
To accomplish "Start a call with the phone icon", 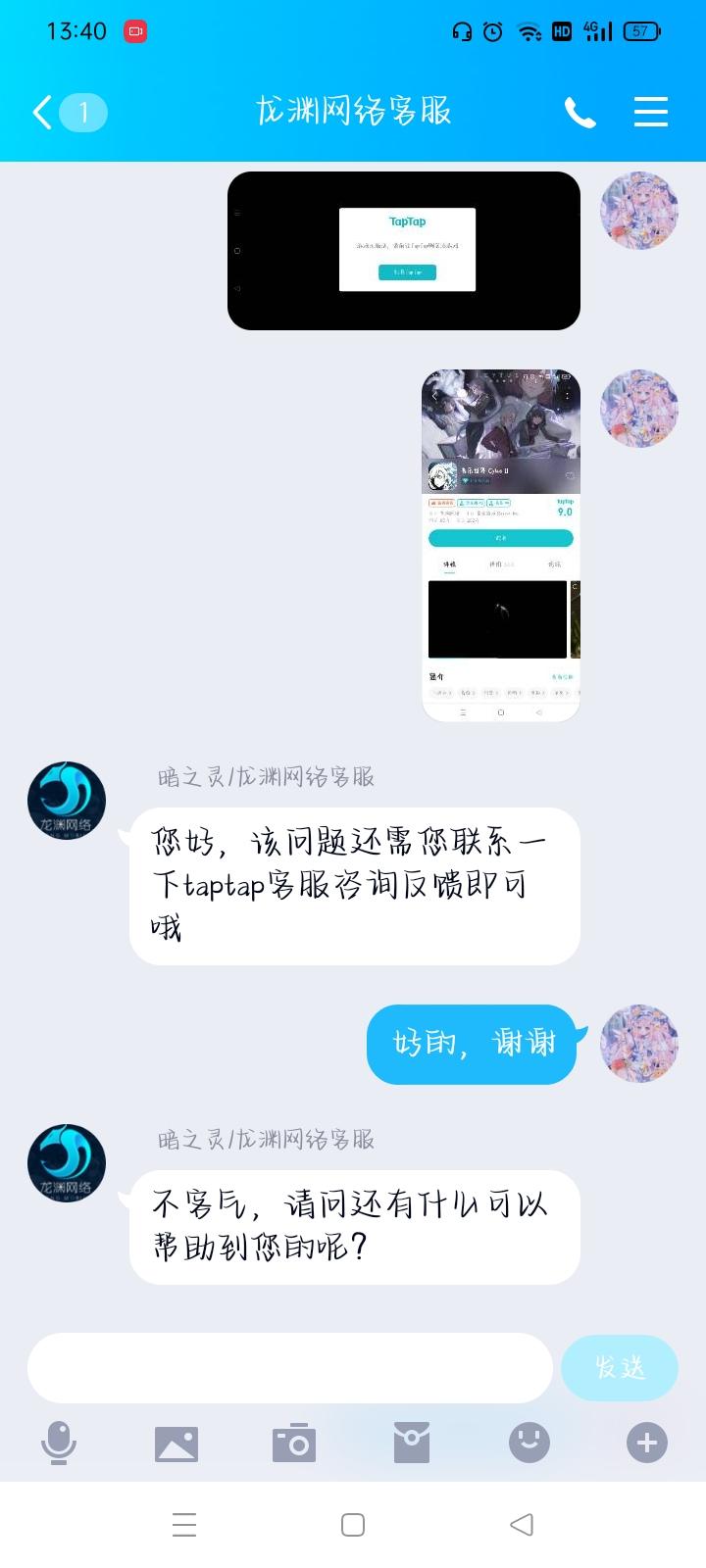I will 580,113.
